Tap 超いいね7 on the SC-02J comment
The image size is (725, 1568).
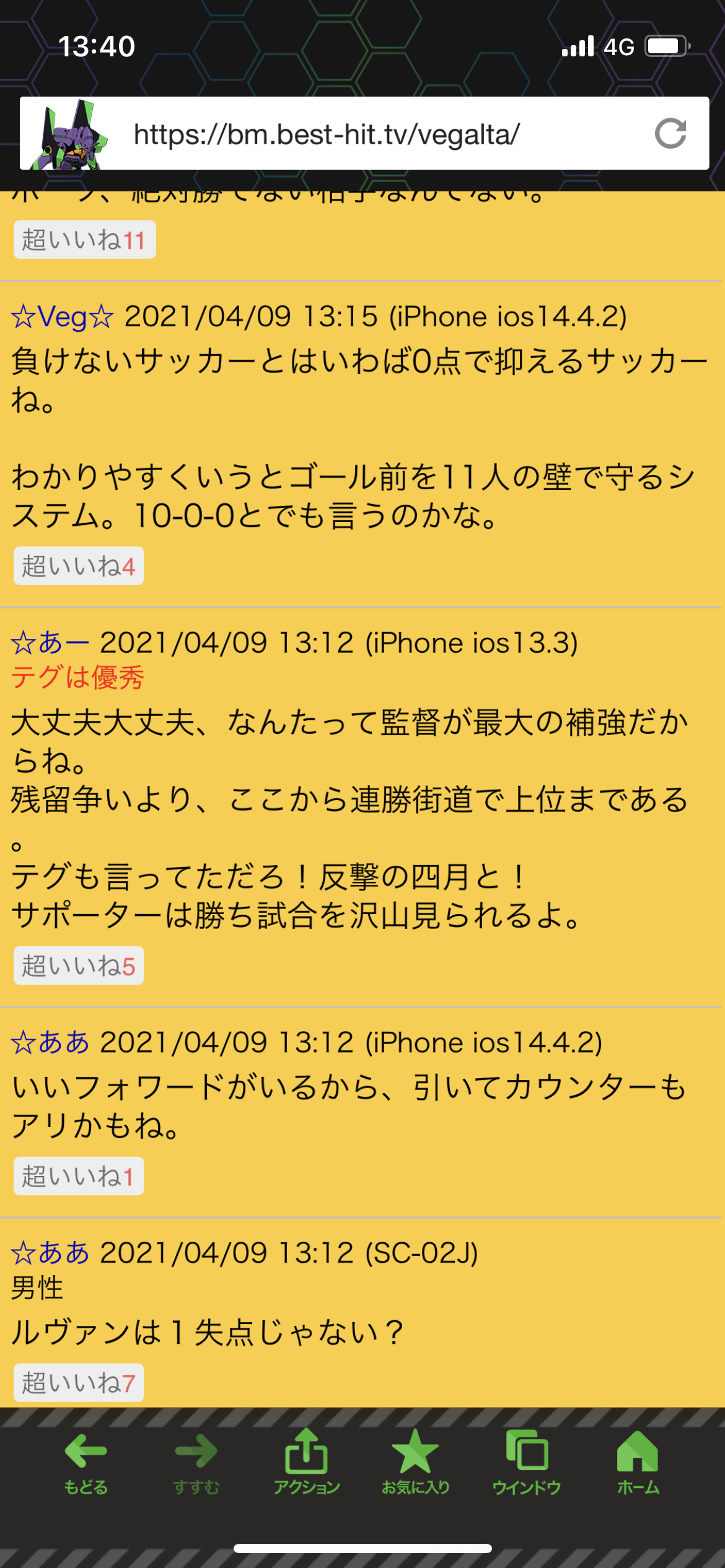click(x=79, y=1383)
